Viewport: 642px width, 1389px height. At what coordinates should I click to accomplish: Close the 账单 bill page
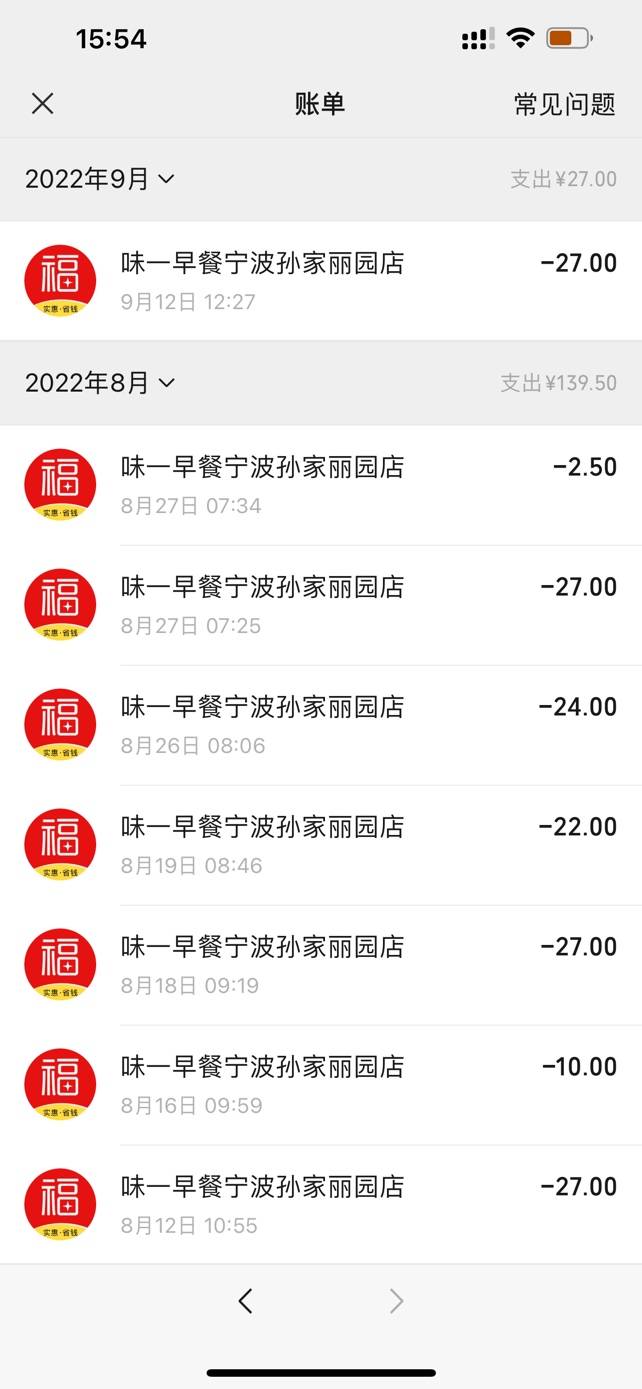(x=42, y=103)
